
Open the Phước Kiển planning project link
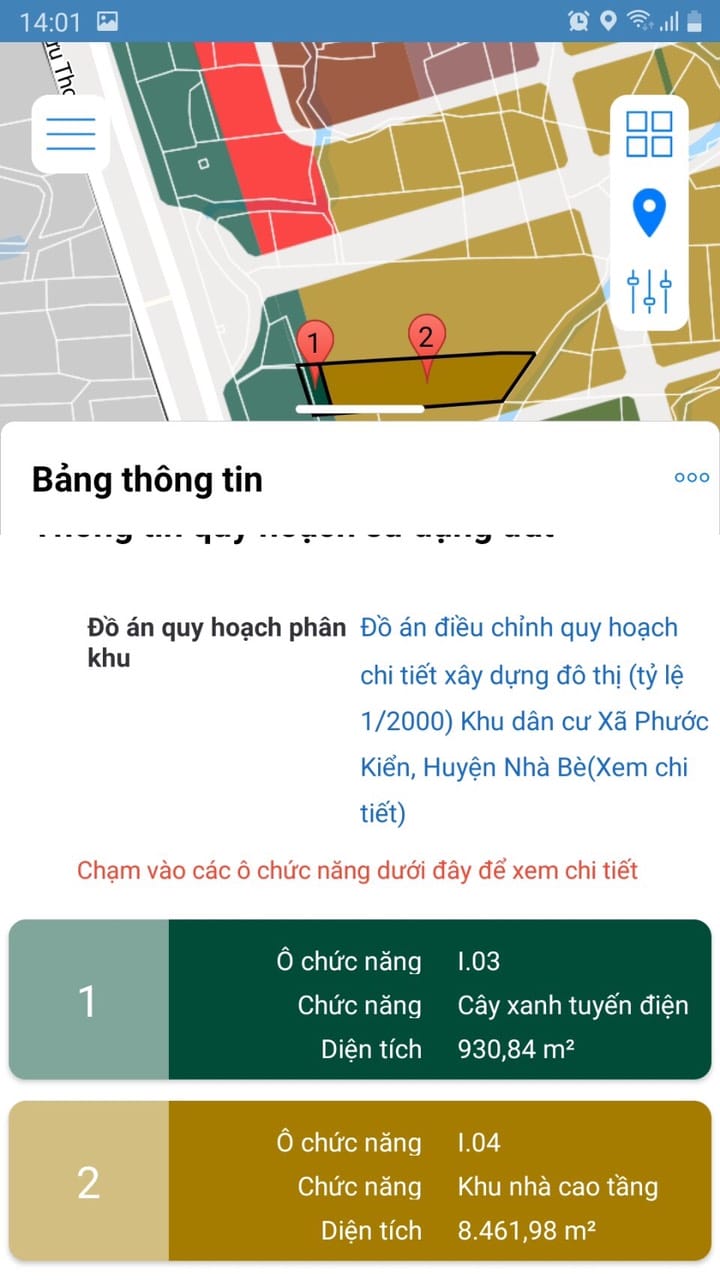534,721
